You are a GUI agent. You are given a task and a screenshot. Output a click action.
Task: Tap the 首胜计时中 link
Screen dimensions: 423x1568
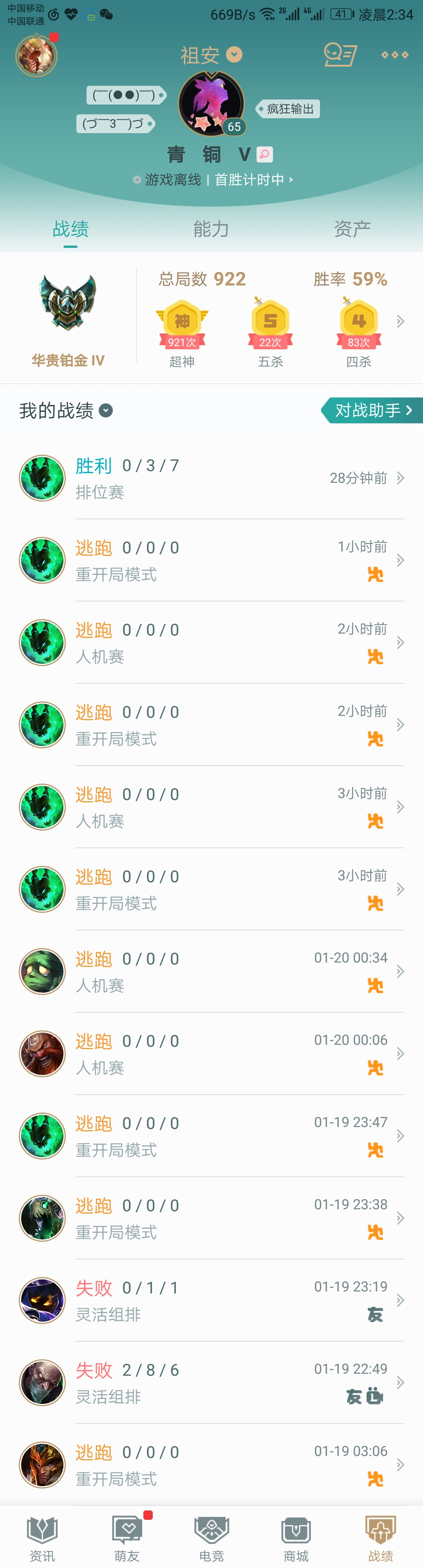tap(253, 180)
